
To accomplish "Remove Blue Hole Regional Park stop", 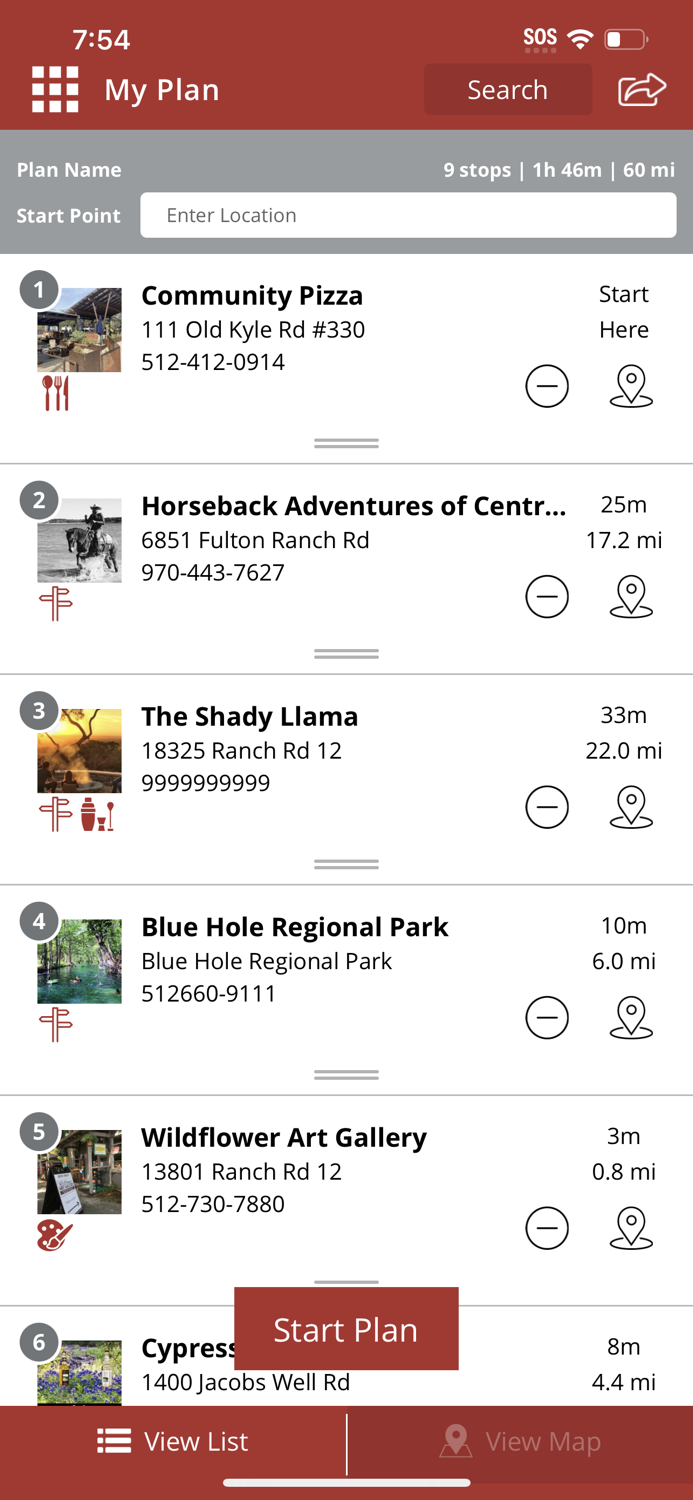I will point(547,1018).
